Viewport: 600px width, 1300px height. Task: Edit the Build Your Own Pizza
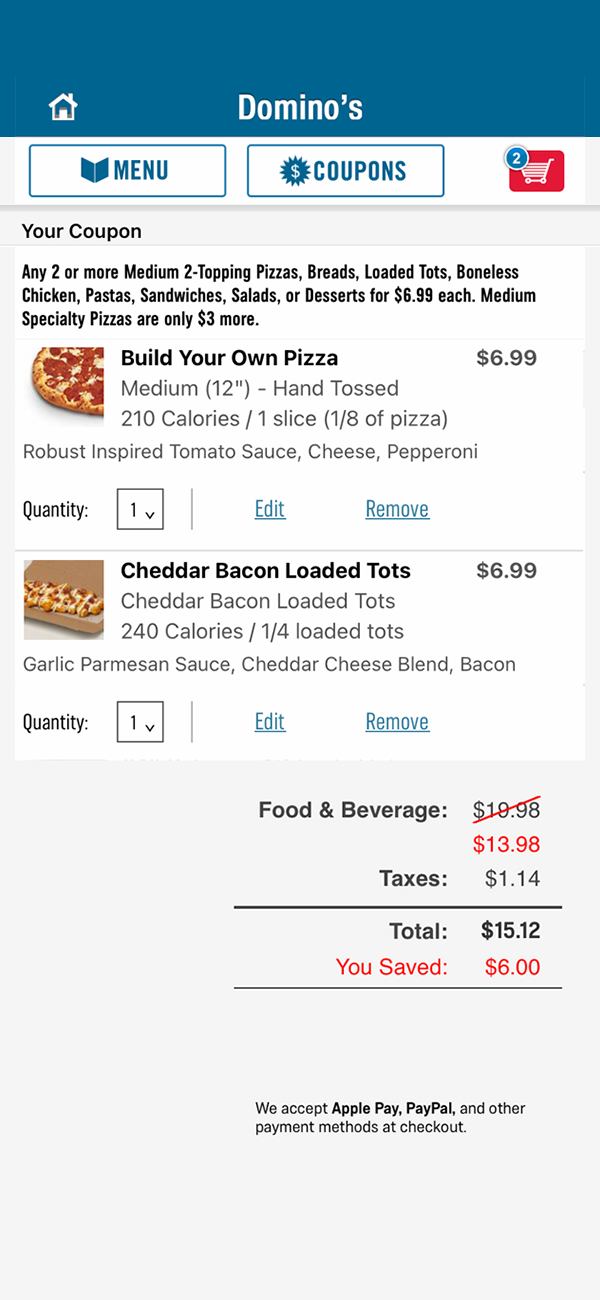(x=270, y=509)
